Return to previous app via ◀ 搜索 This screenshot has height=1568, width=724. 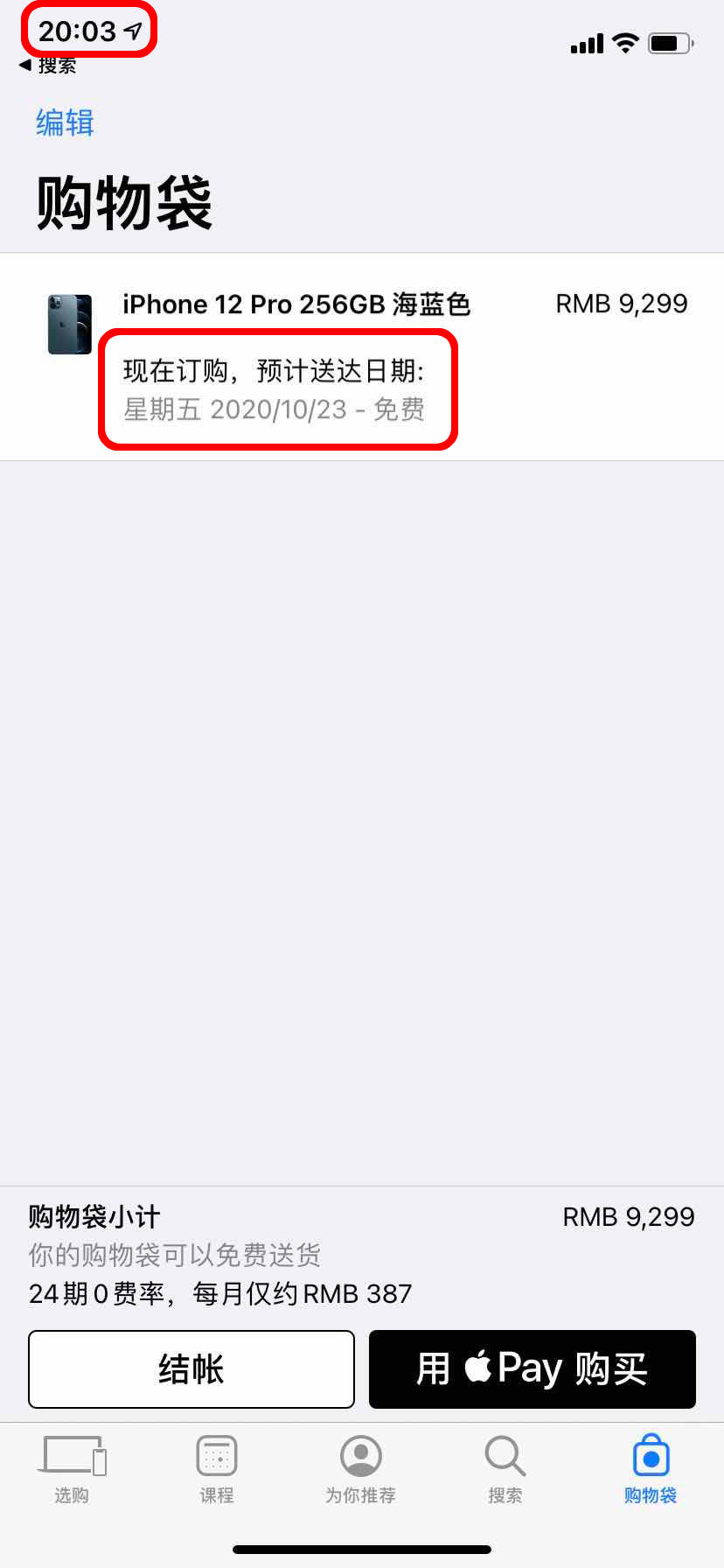47,66
